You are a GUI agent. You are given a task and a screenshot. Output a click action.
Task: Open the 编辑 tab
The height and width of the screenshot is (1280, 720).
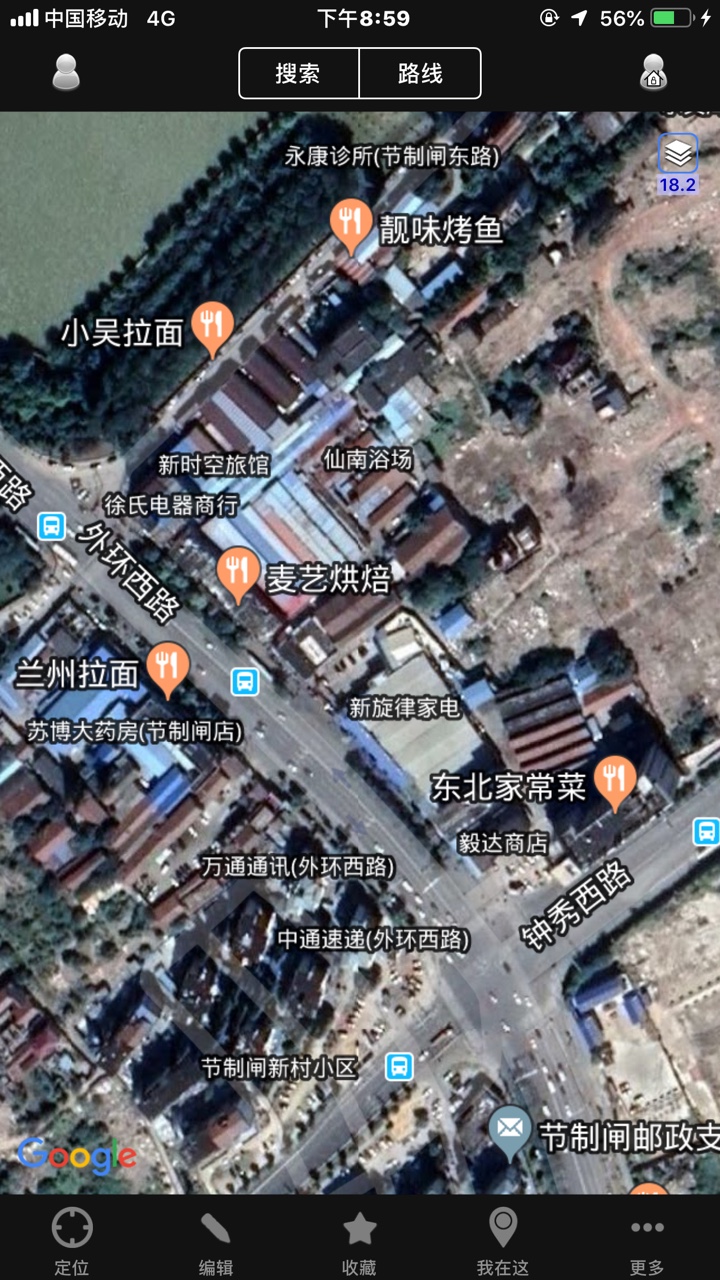click(x=215, y=1240)
